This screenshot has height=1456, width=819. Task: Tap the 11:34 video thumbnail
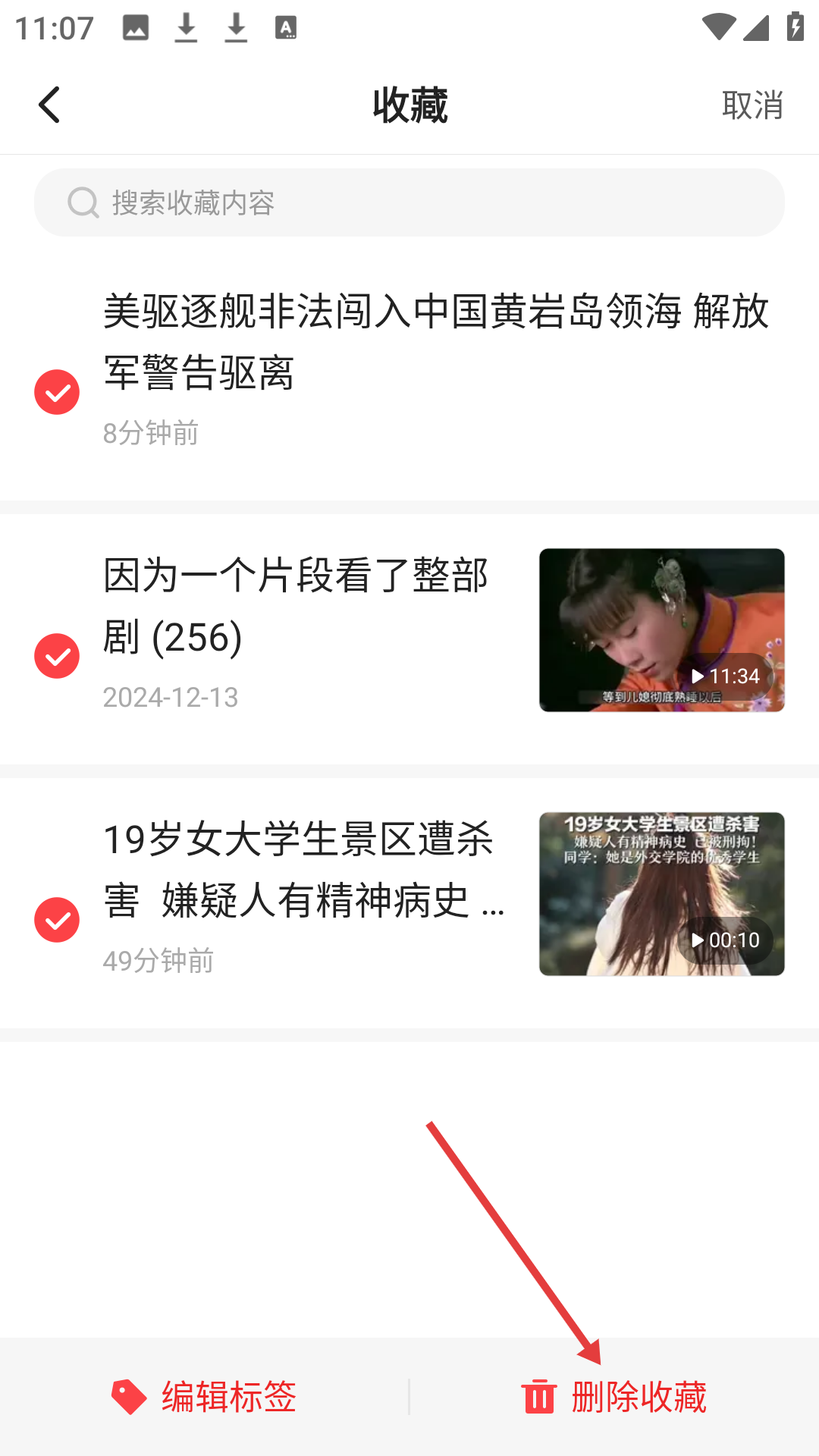pos(661,630)
